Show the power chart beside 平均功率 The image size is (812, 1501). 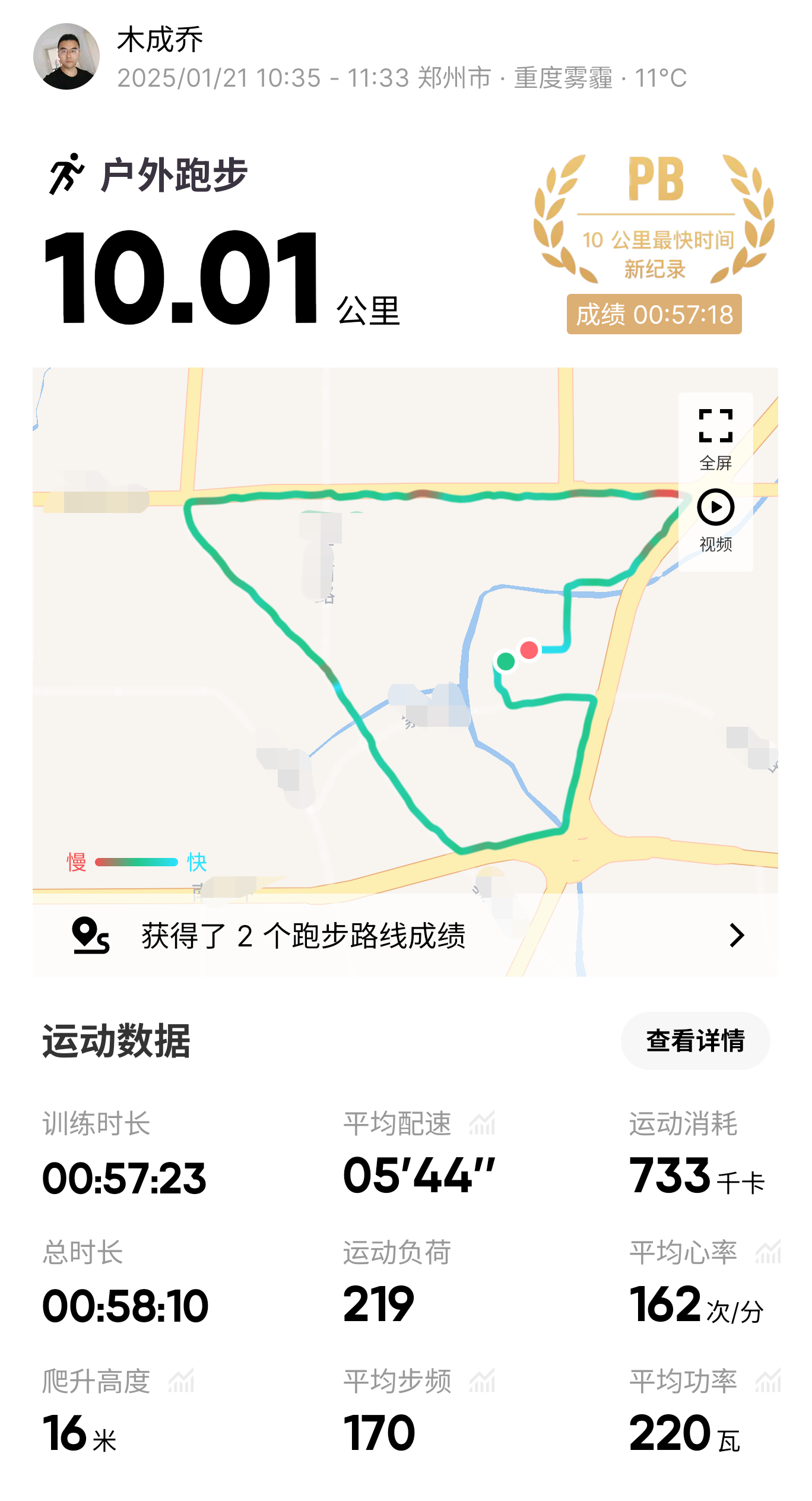[x=768, y=1381]
